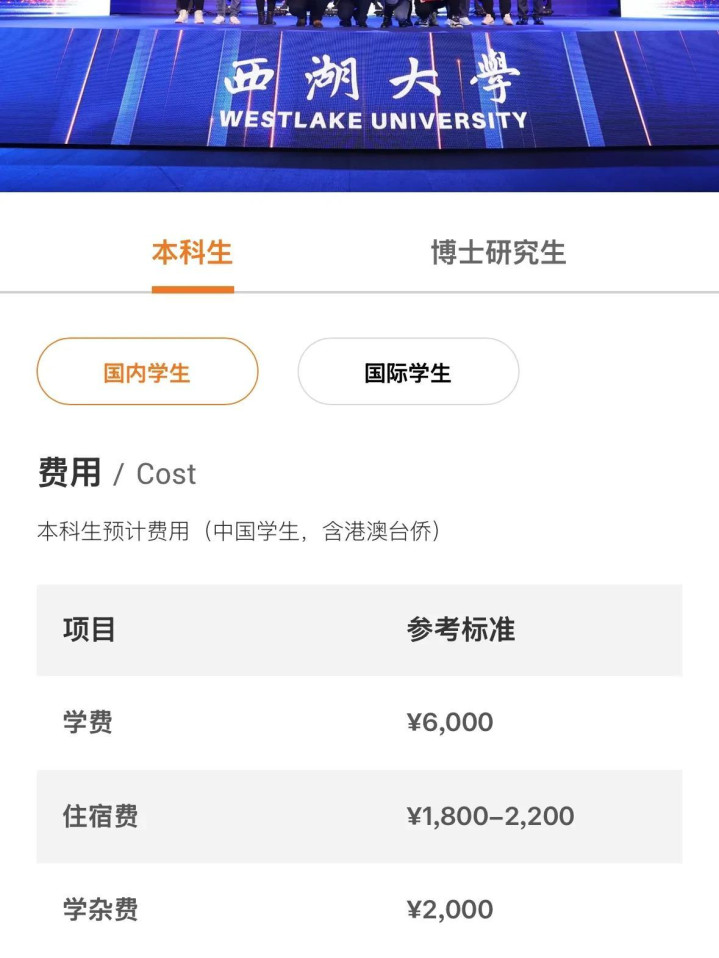Choose the 国际学生 chip
The height and width of the screenshot is (958, 719).
408,371
